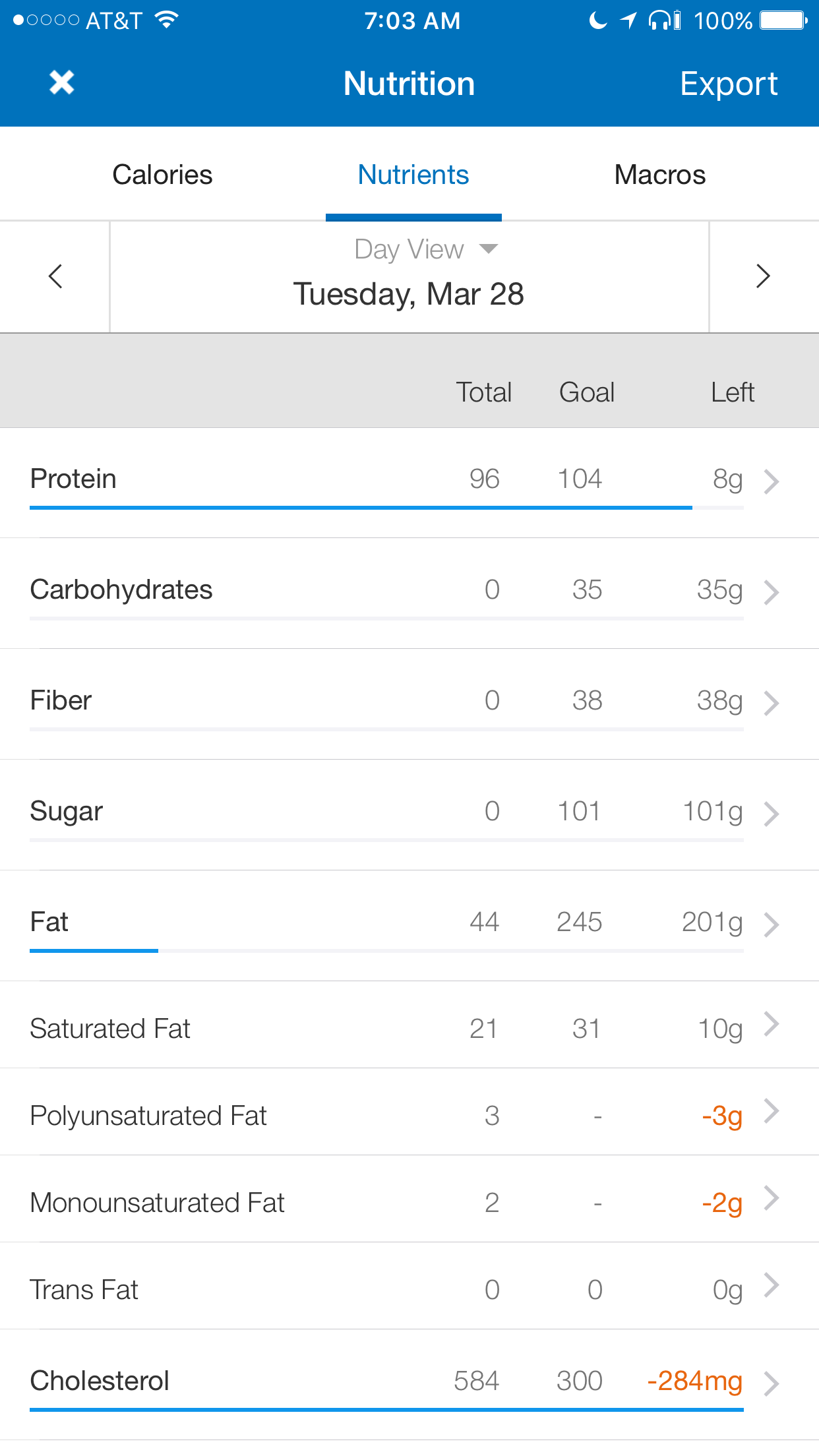The width and height of the screenshot is (819, 1456).
Task: Open the Day View dropdown
Action: click(426, 249)
